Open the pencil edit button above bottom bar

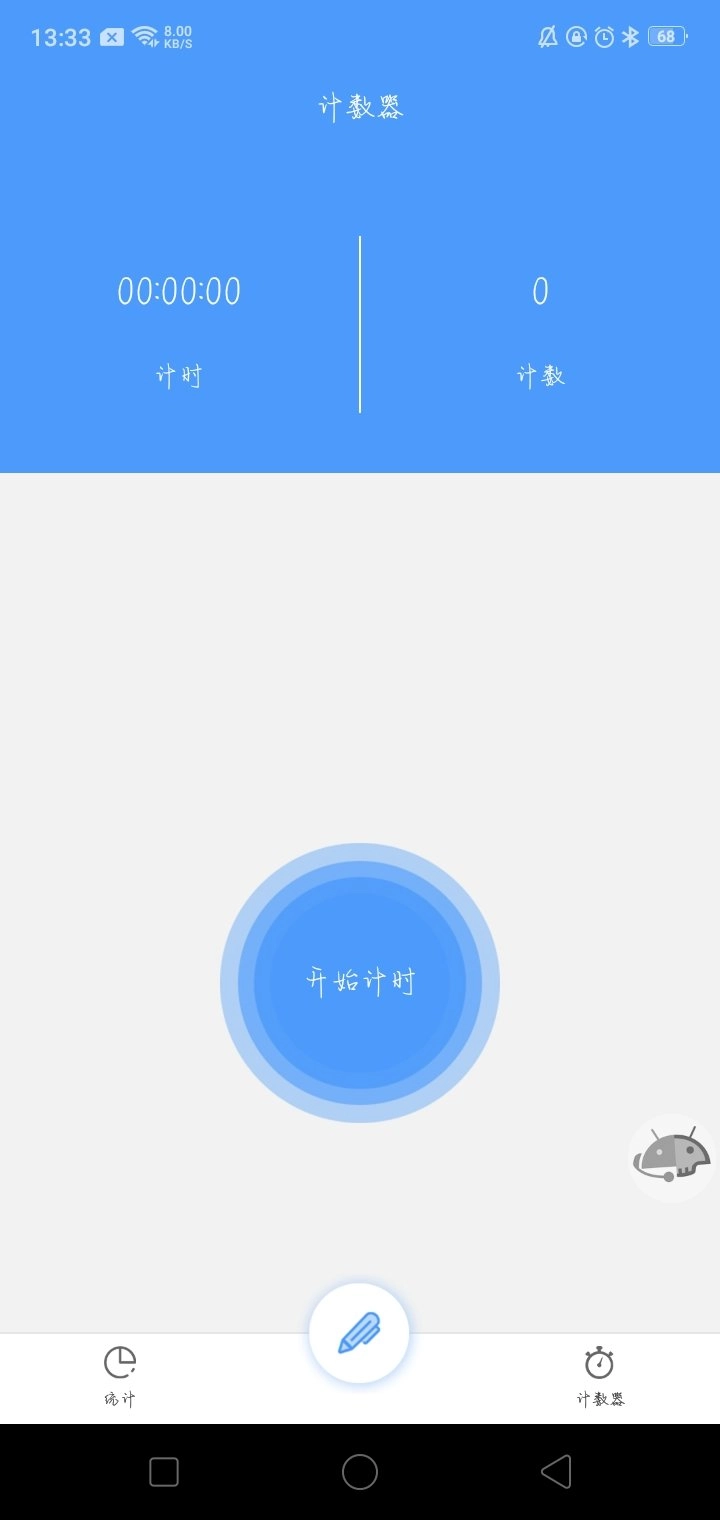[x=359, y=1333]
